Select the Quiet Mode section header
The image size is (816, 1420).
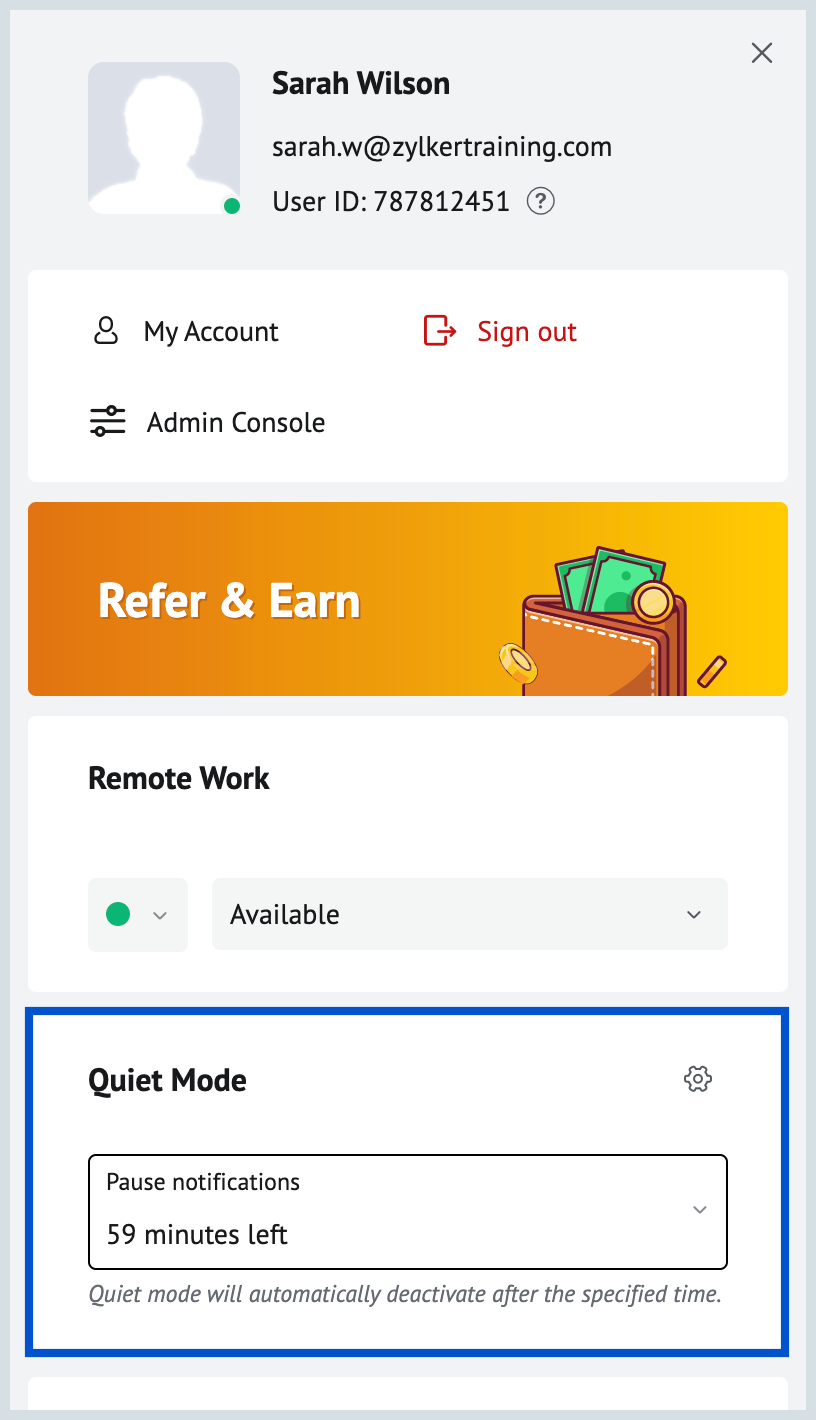(167, 1079)
